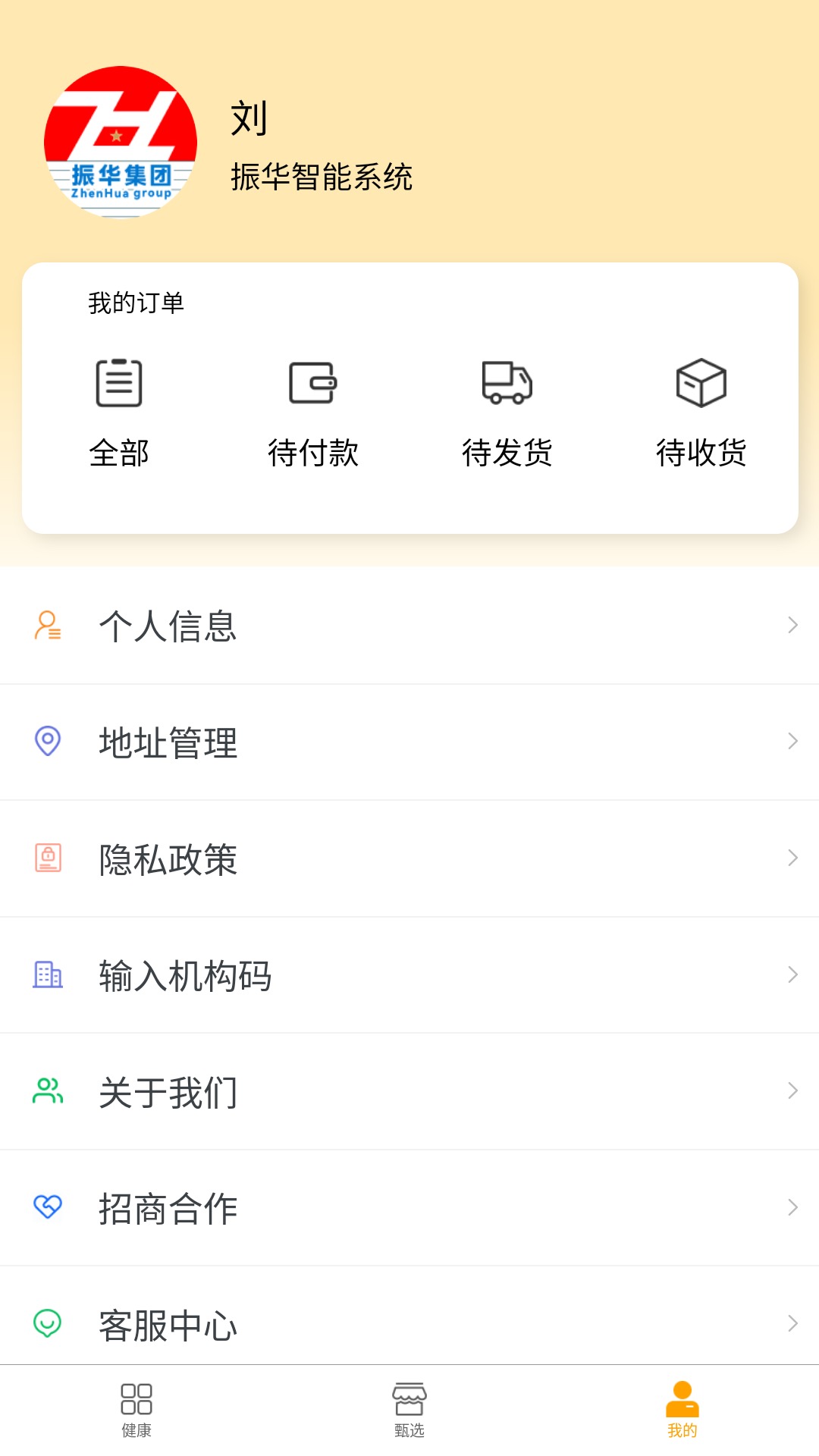Open the 隐私政策 lock badge icon
This screenshot has width=819, height=1456.
coord(47,858)
